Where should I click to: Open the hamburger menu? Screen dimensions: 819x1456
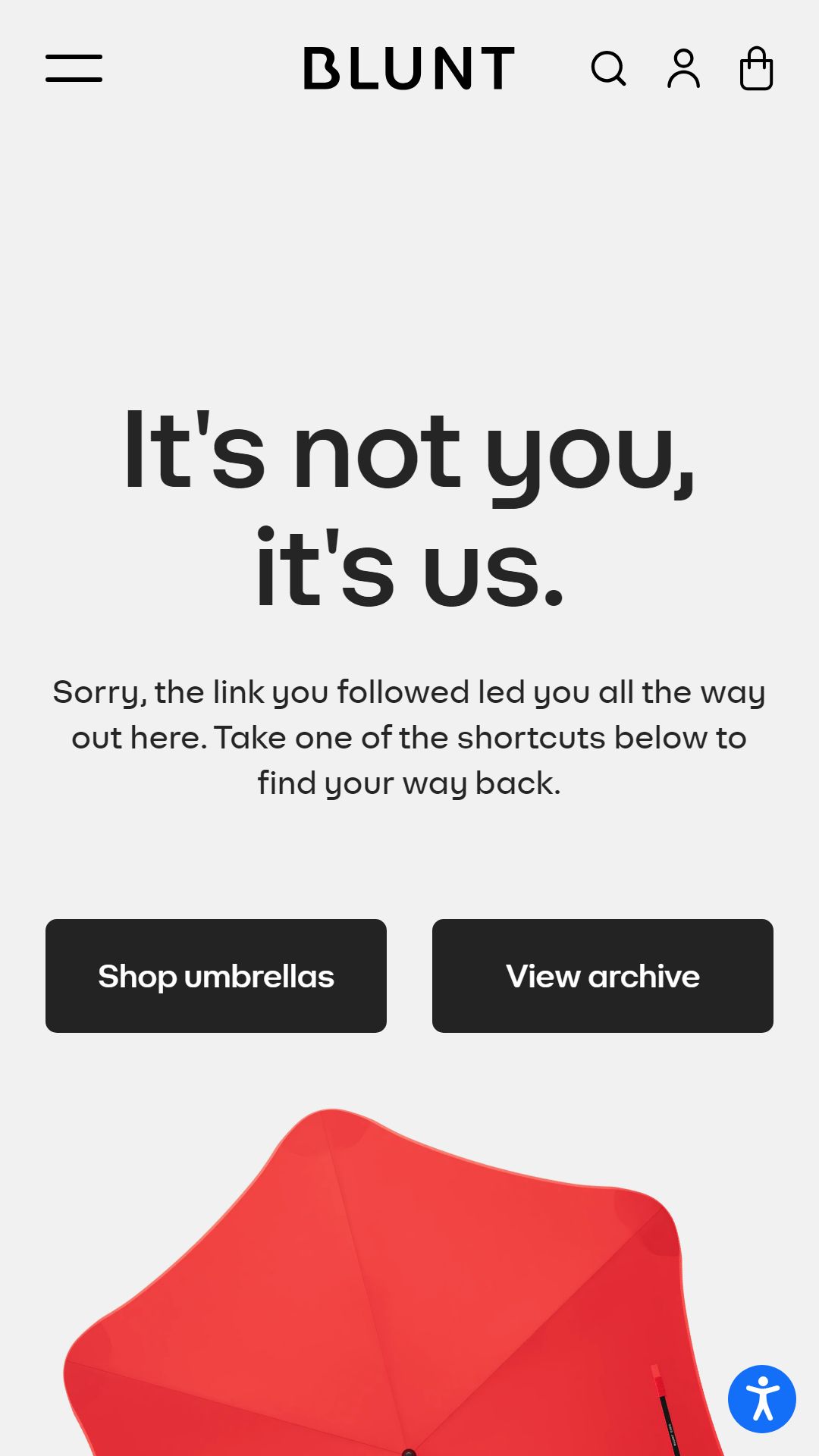click(74, 68)
